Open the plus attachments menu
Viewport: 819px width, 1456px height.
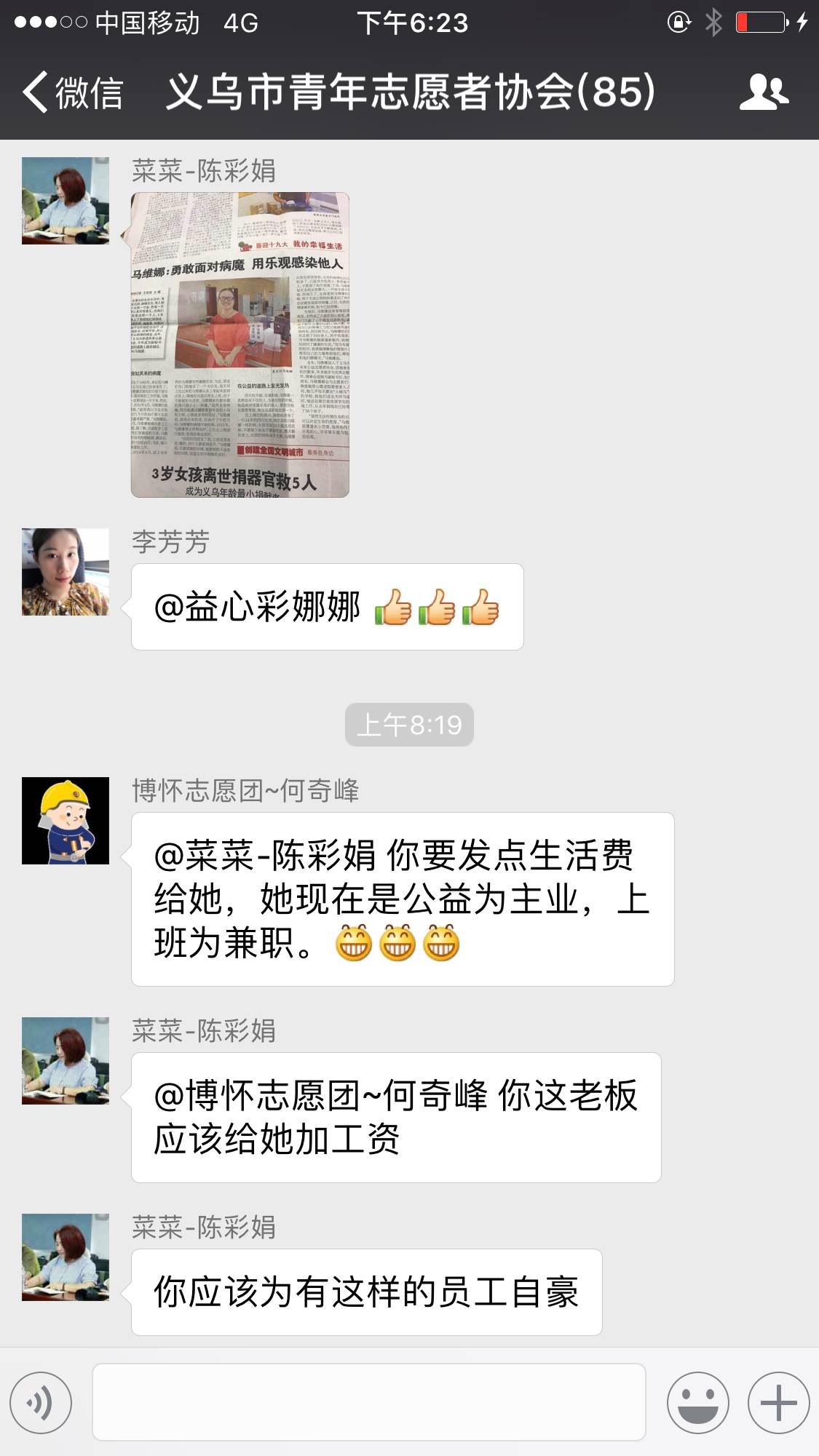(x=778, y=1403)
